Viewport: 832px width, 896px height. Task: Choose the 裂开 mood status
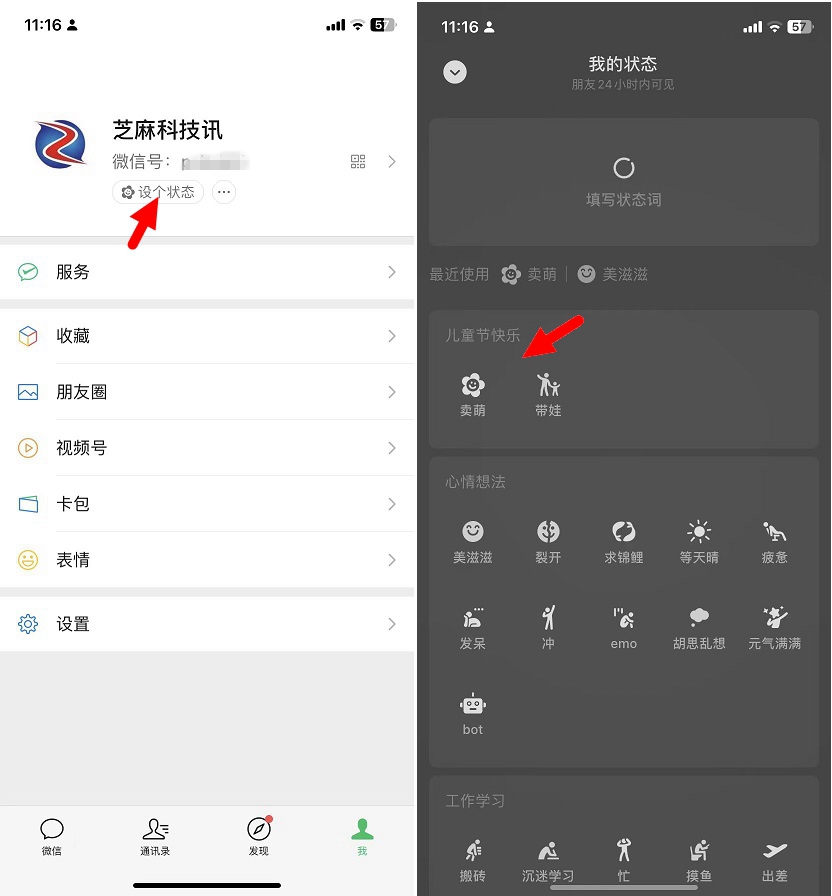tap(548, 541)
